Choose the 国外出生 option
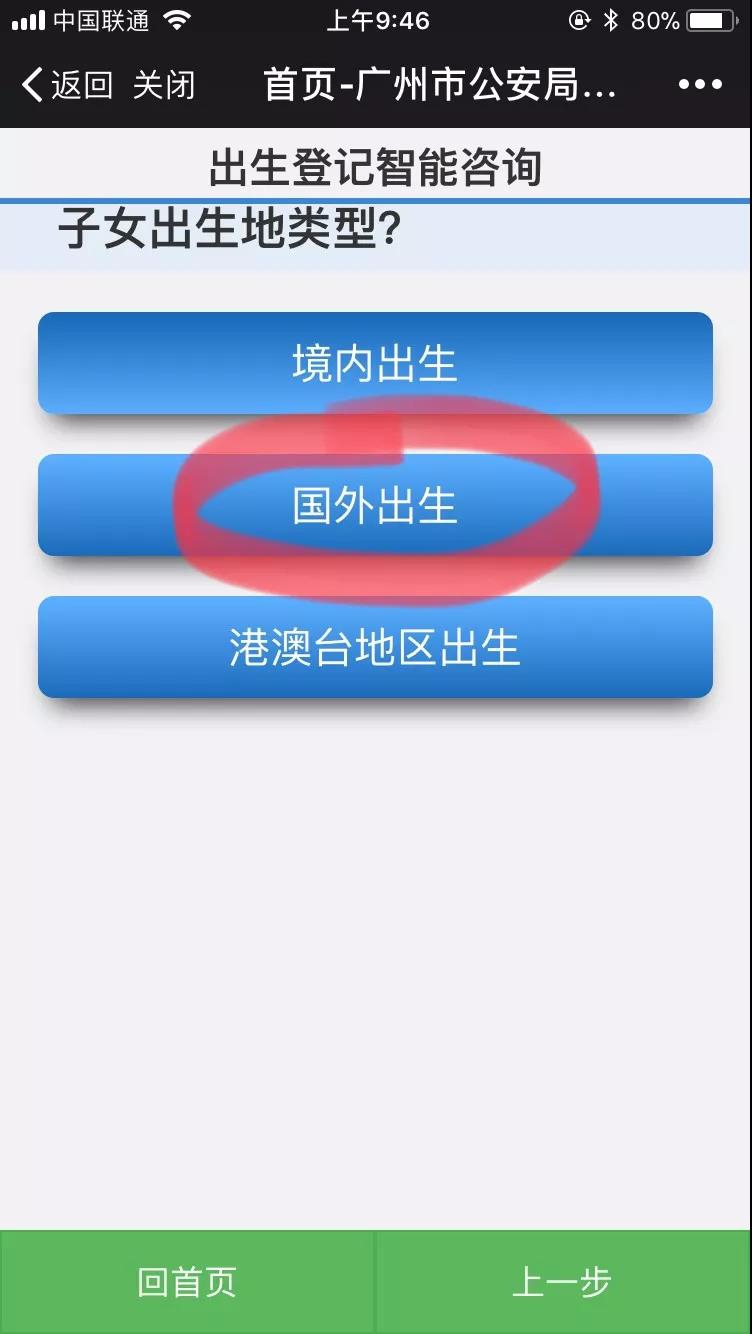 pyautogui.click(x=375, y=505)
